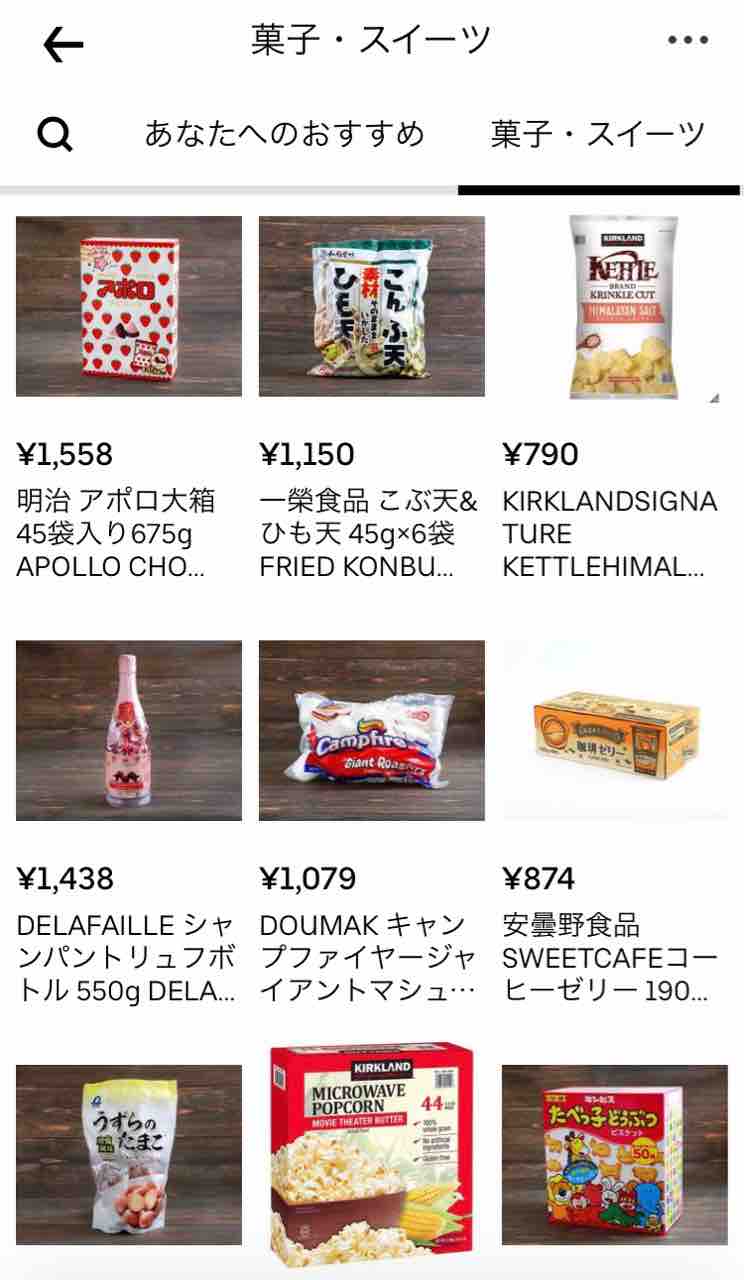
Task: Open the 明治 アポロ大箱 product
Action: 129,400
